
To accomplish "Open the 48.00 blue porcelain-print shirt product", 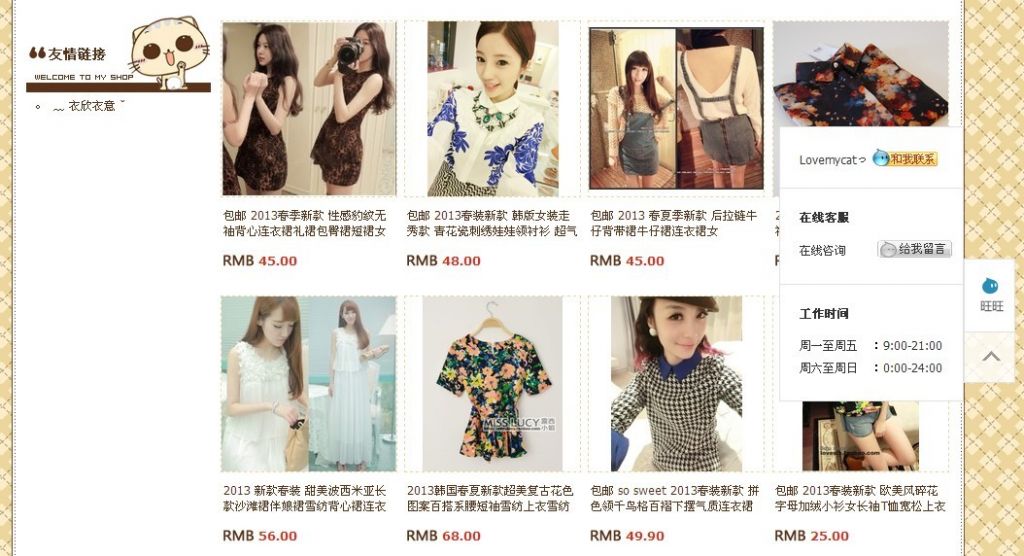I will pos(492,109).
